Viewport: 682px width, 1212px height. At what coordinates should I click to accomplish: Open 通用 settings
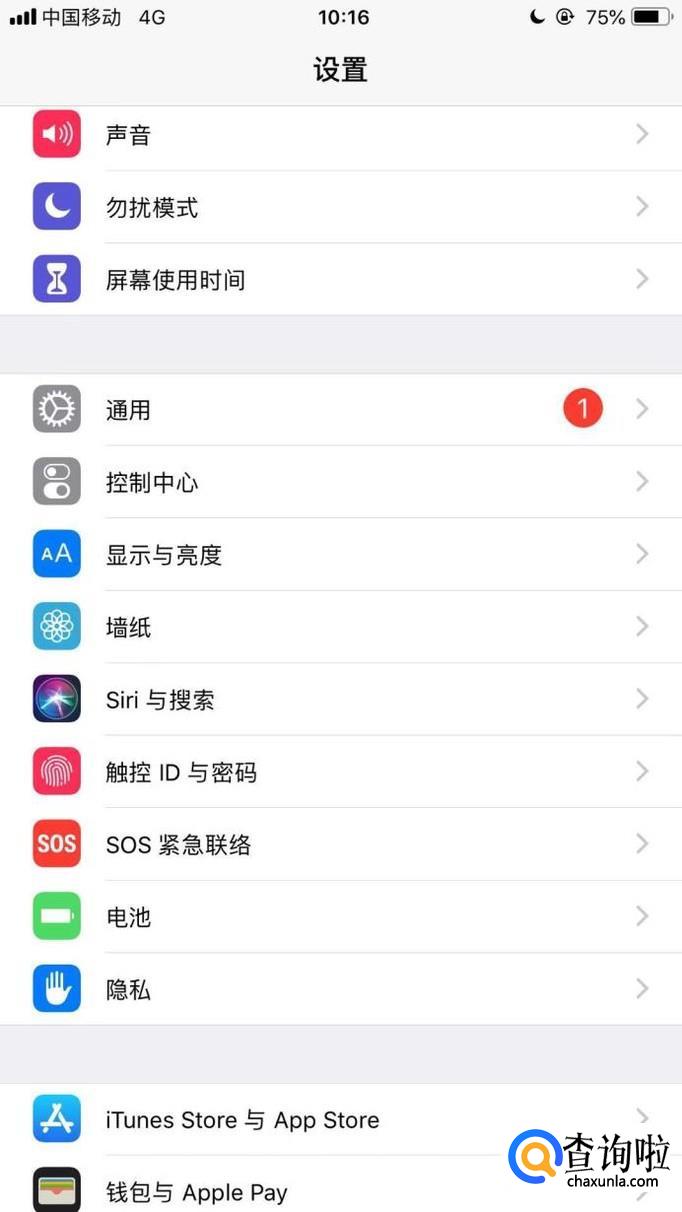(x=340, y=409)
